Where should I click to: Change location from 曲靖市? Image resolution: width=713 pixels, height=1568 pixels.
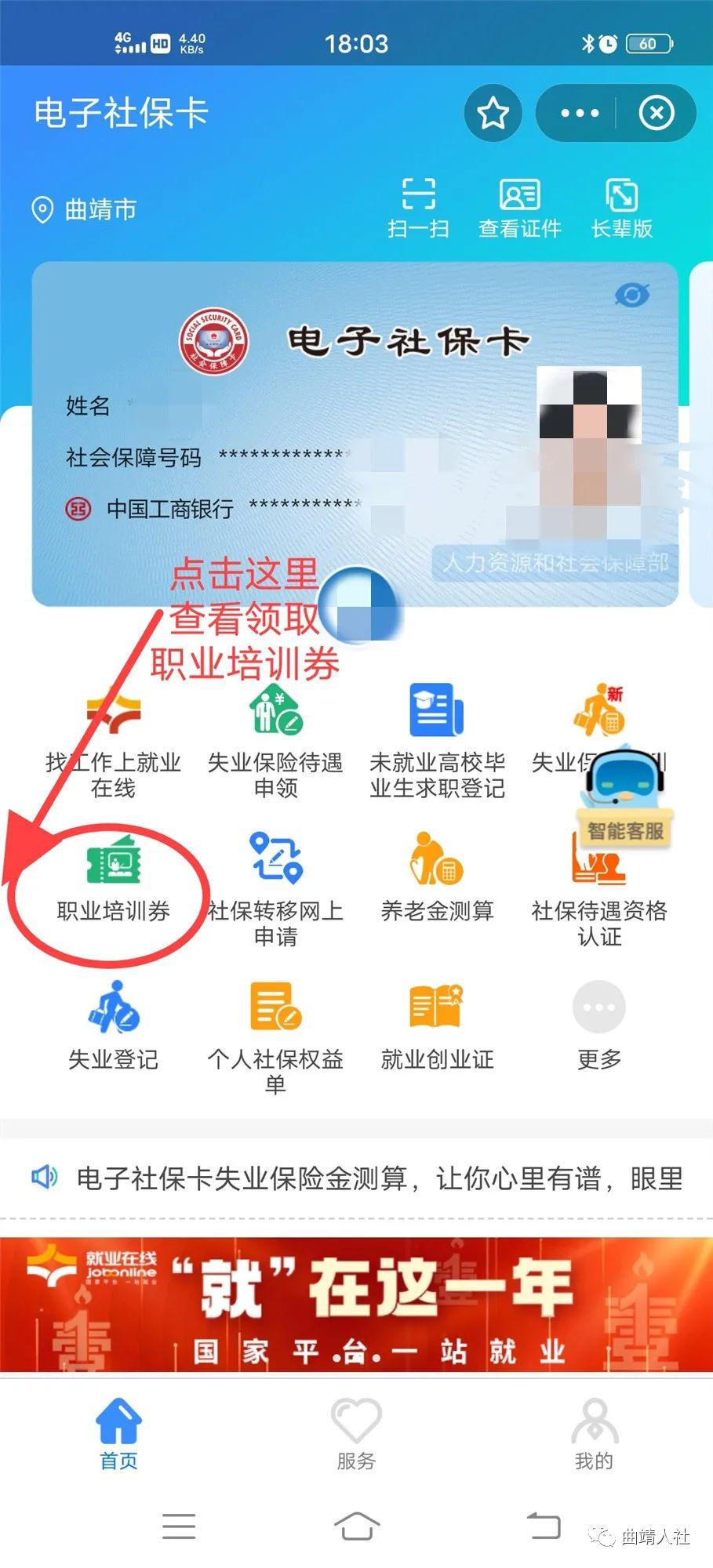click(85, 210)
